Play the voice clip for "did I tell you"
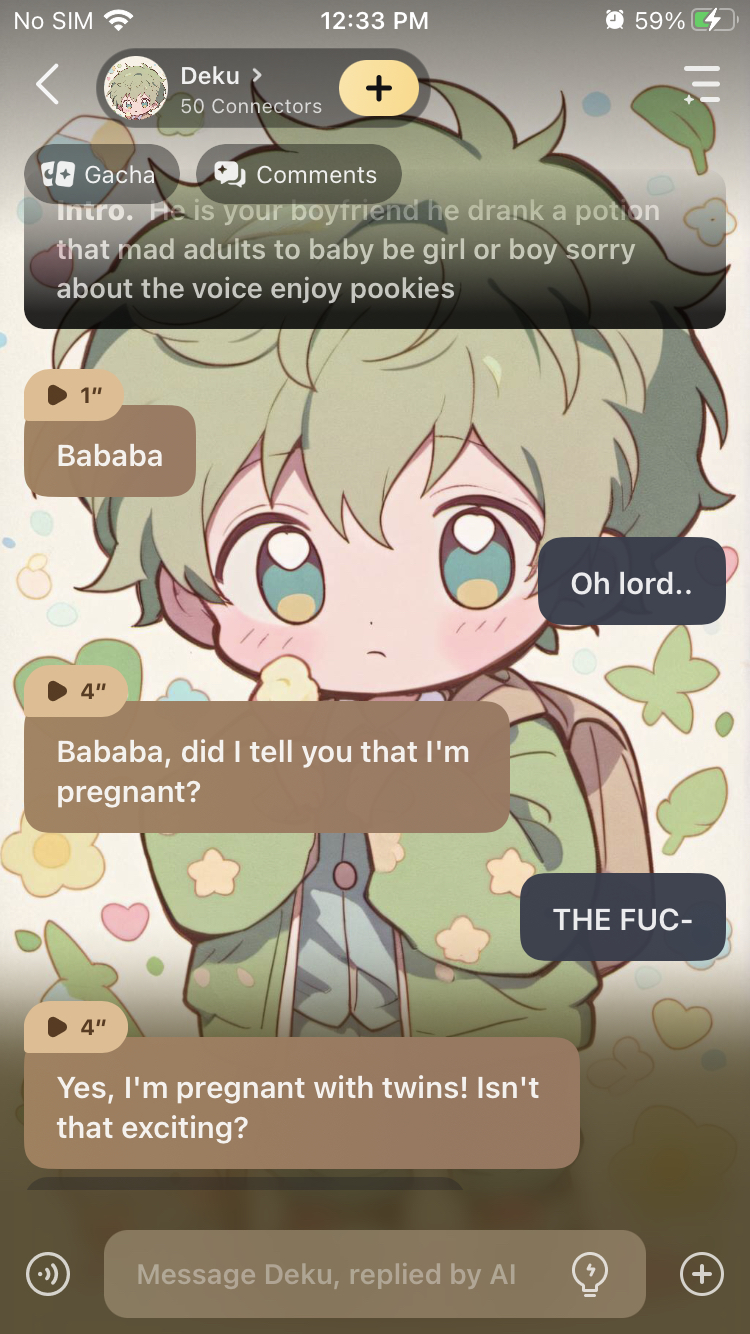 pos(75,691)
